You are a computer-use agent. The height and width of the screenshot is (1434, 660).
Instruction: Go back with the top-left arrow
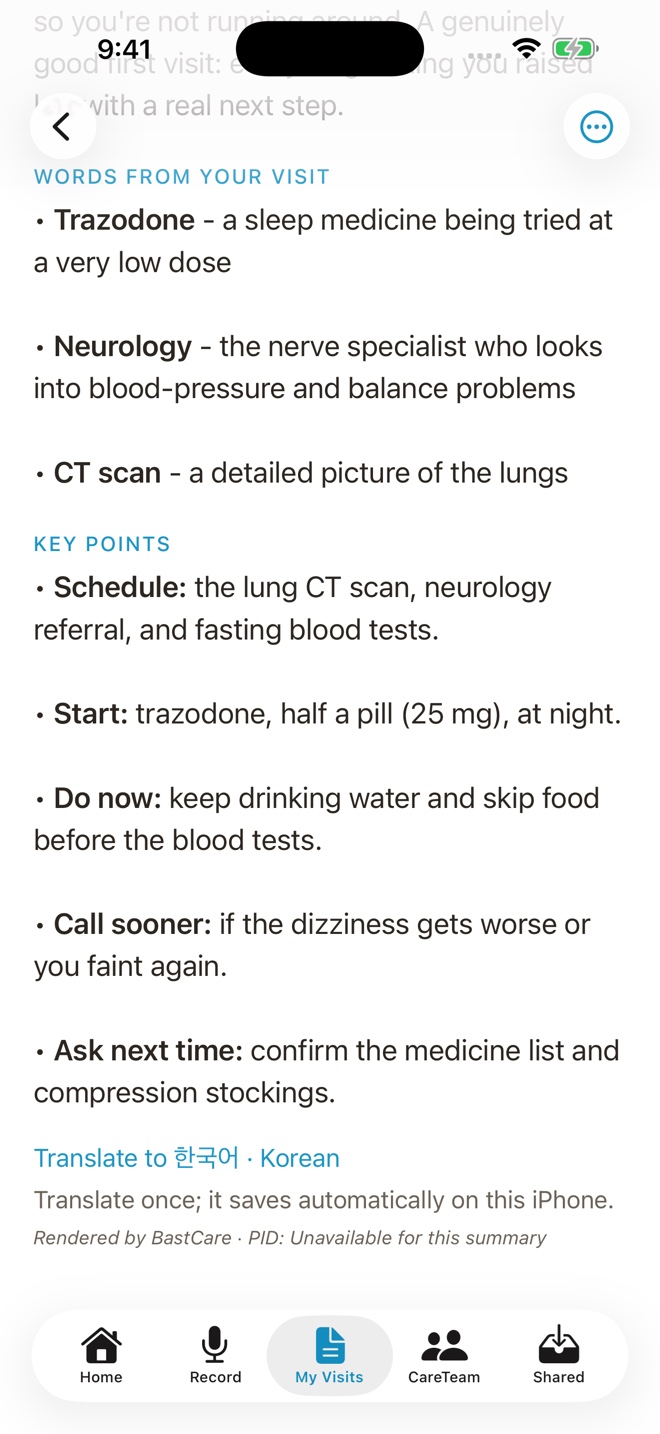[63, 127]
